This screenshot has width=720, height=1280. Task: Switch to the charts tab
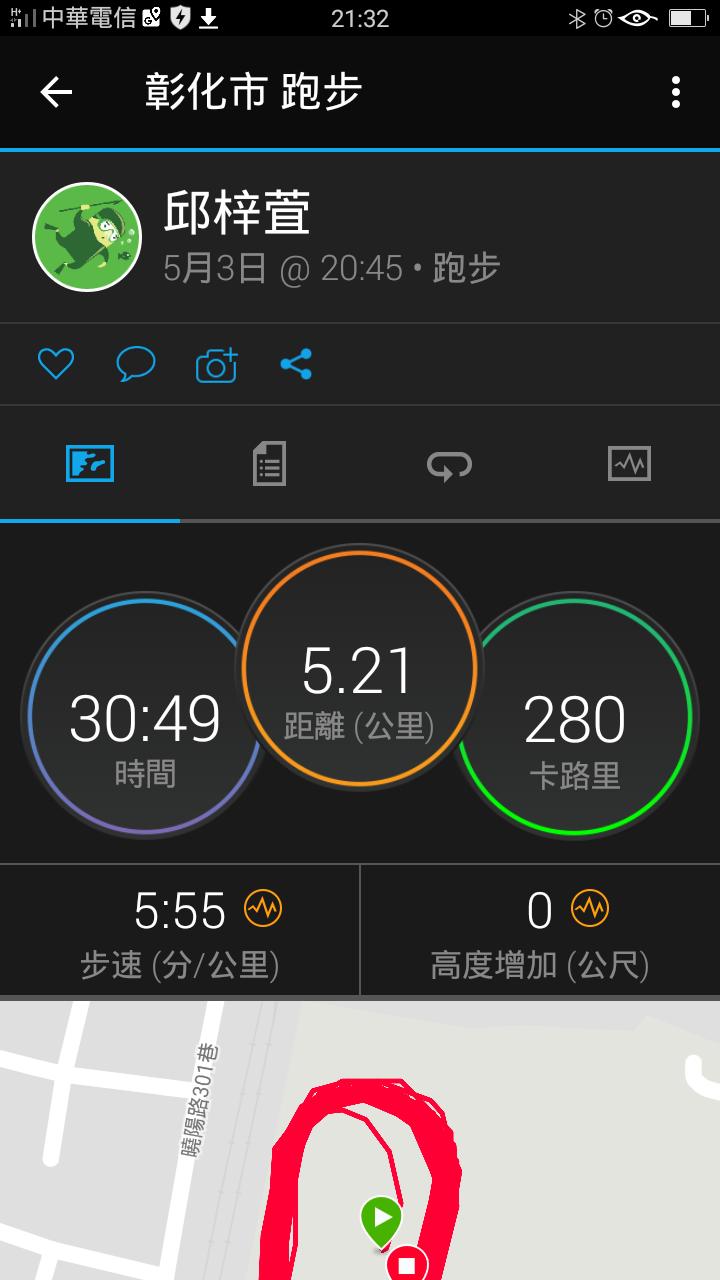click(629, 464)
